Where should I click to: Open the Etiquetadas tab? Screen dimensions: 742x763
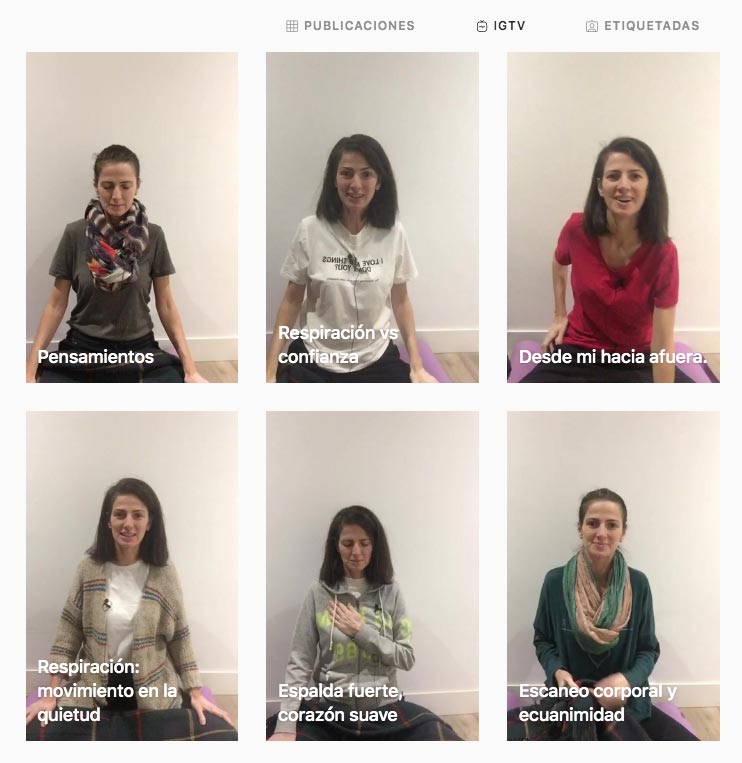coord(642,26)
